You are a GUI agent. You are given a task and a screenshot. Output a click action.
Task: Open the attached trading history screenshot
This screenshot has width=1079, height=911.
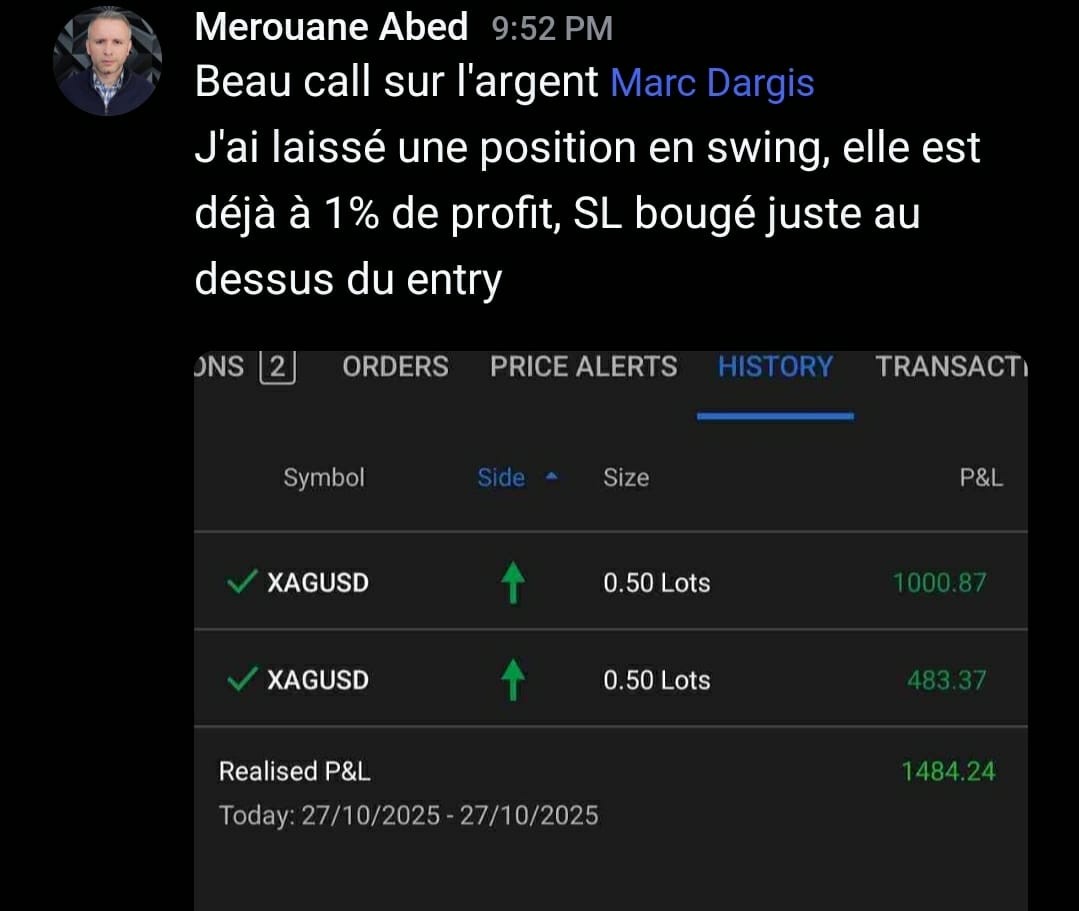[610, 630]
